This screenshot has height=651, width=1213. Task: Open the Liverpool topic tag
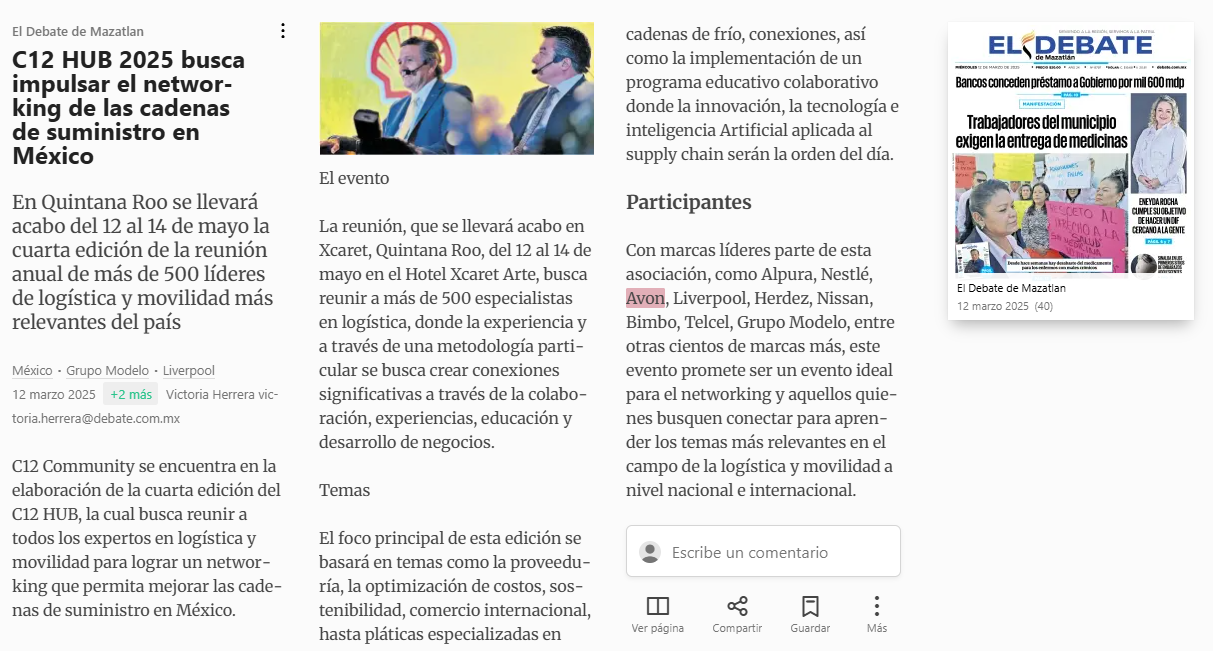(x=189, y=371)
